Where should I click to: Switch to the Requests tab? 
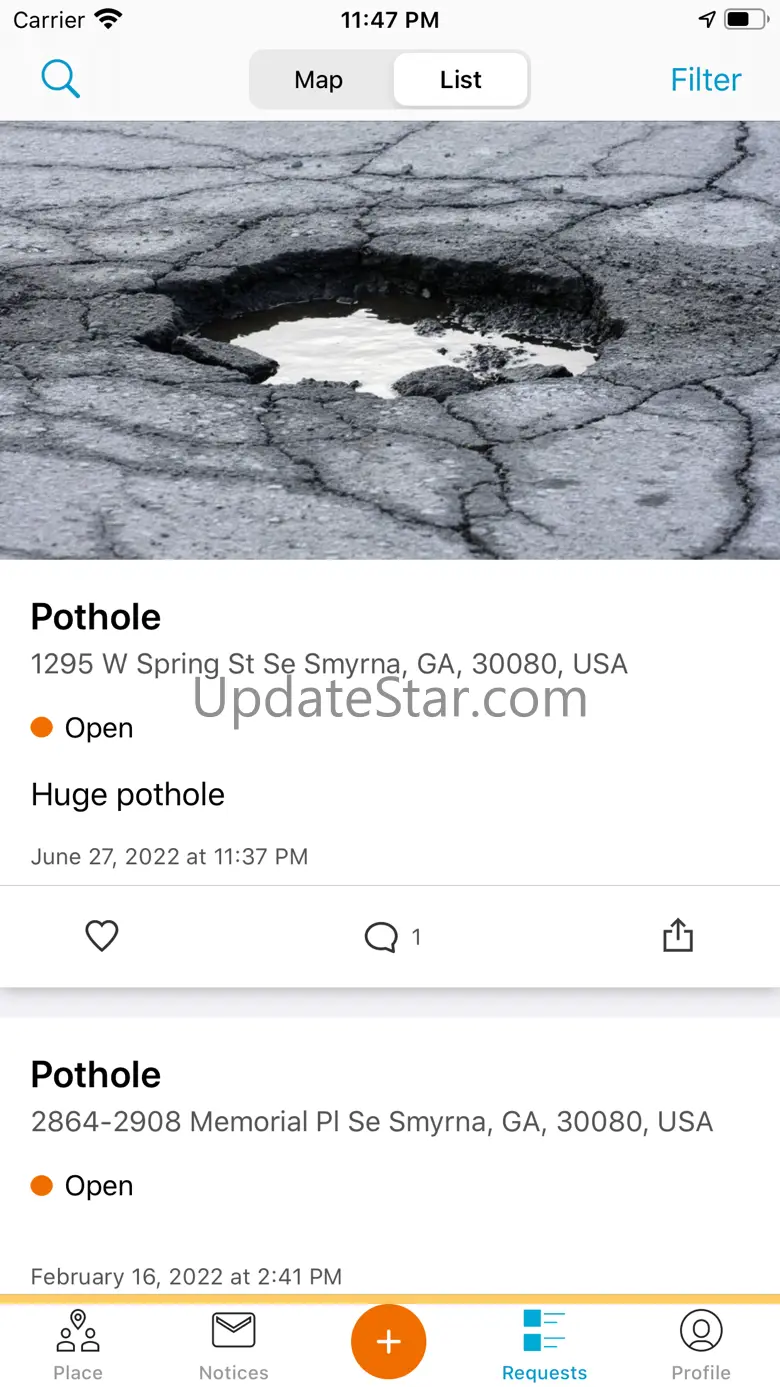click(544, 1345)
